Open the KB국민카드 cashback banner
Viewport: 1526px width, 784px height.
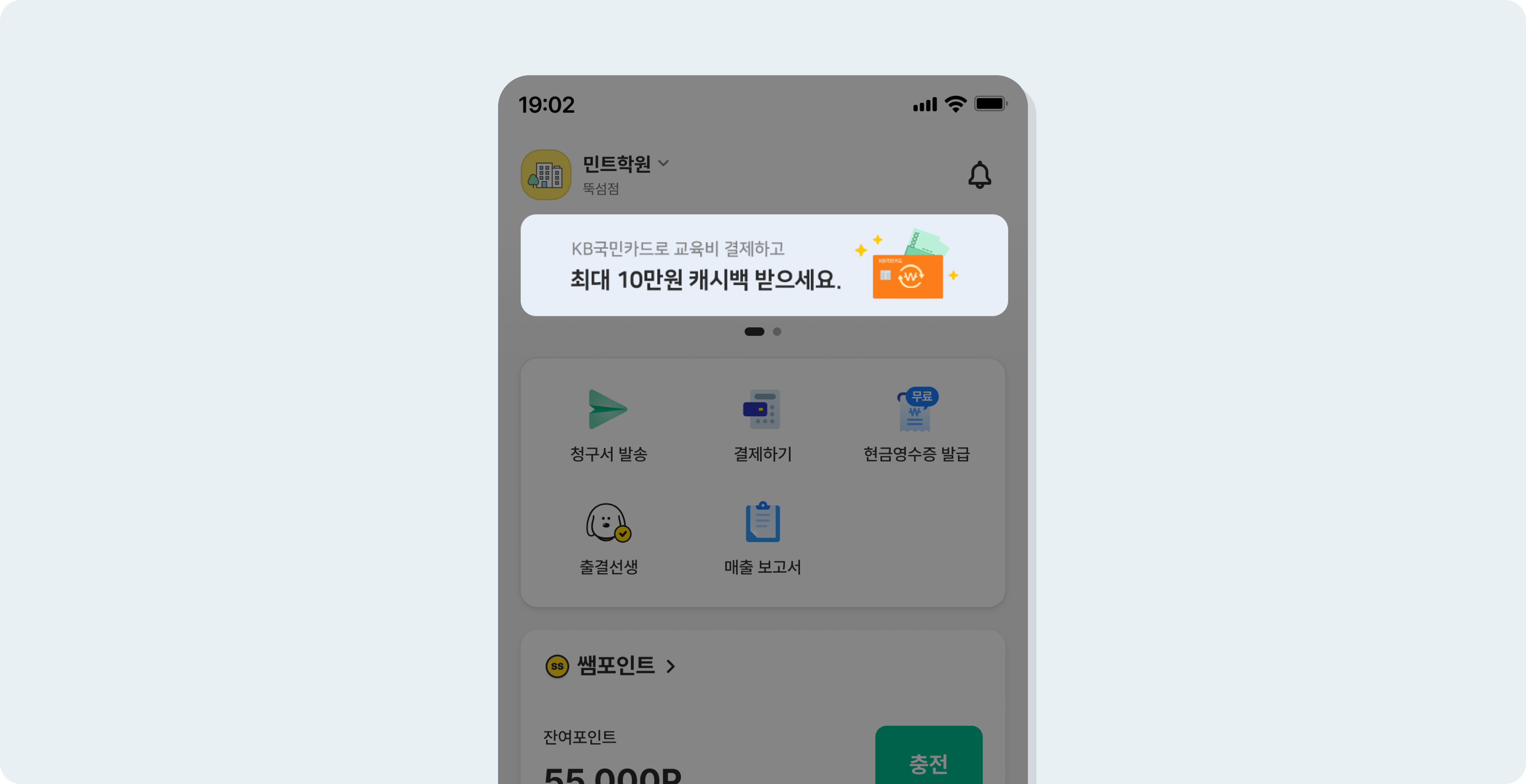tap(764, 265)
